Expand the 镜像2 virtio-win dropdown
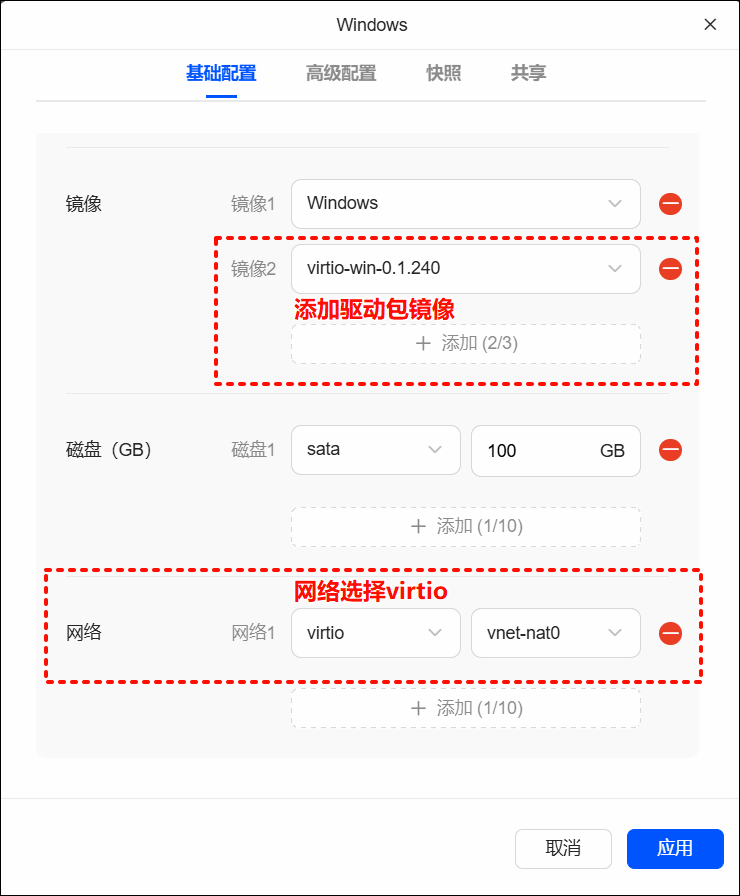 click(465, 269)
